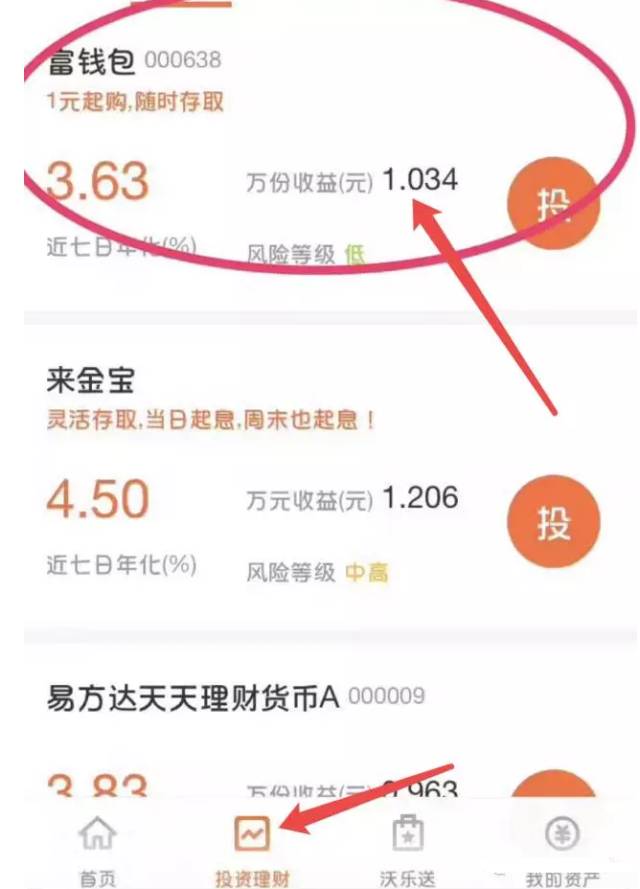Screen dimensions: 640x889
Task: Invest in 来金宝 with the 投 button
Action: 553,520
